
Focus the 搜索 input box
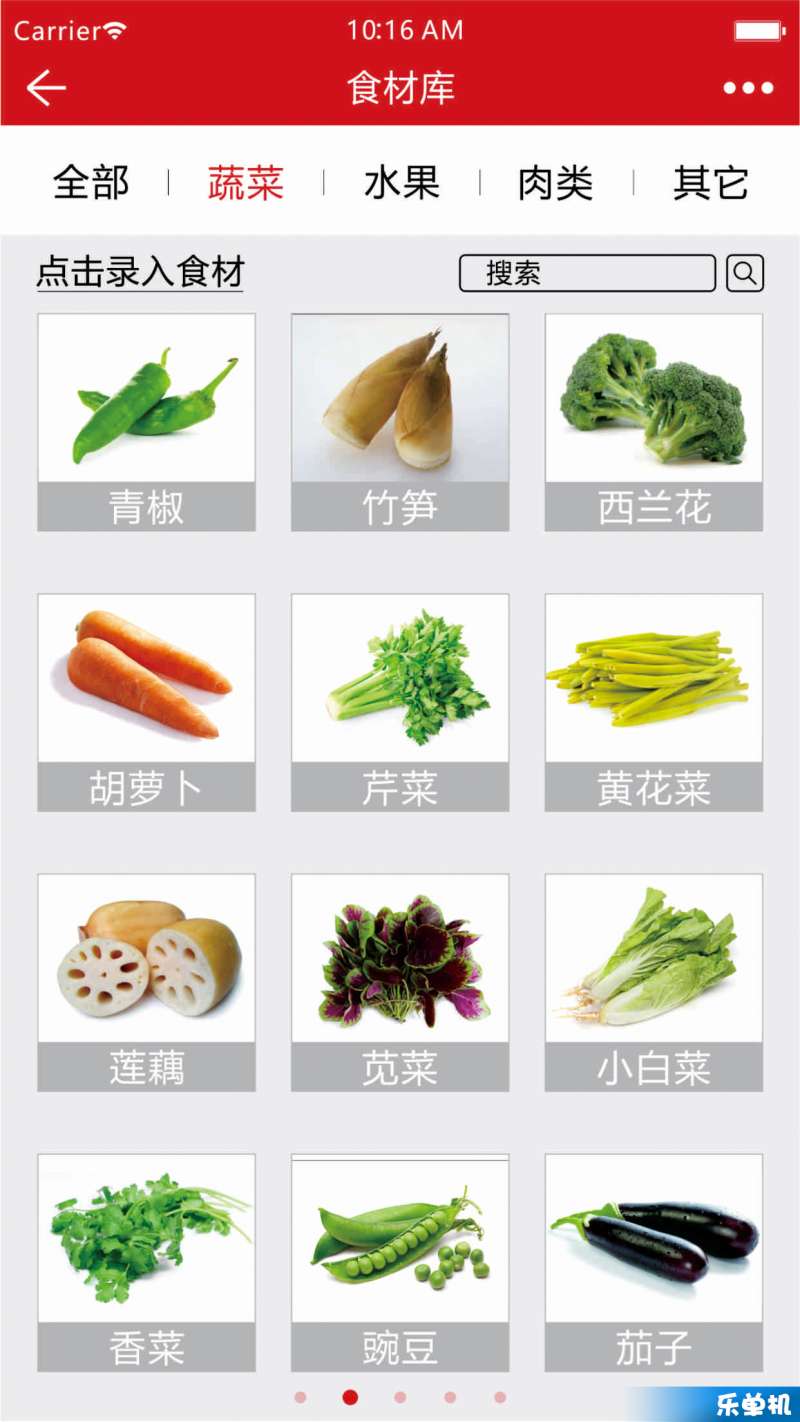pos(587,273)
